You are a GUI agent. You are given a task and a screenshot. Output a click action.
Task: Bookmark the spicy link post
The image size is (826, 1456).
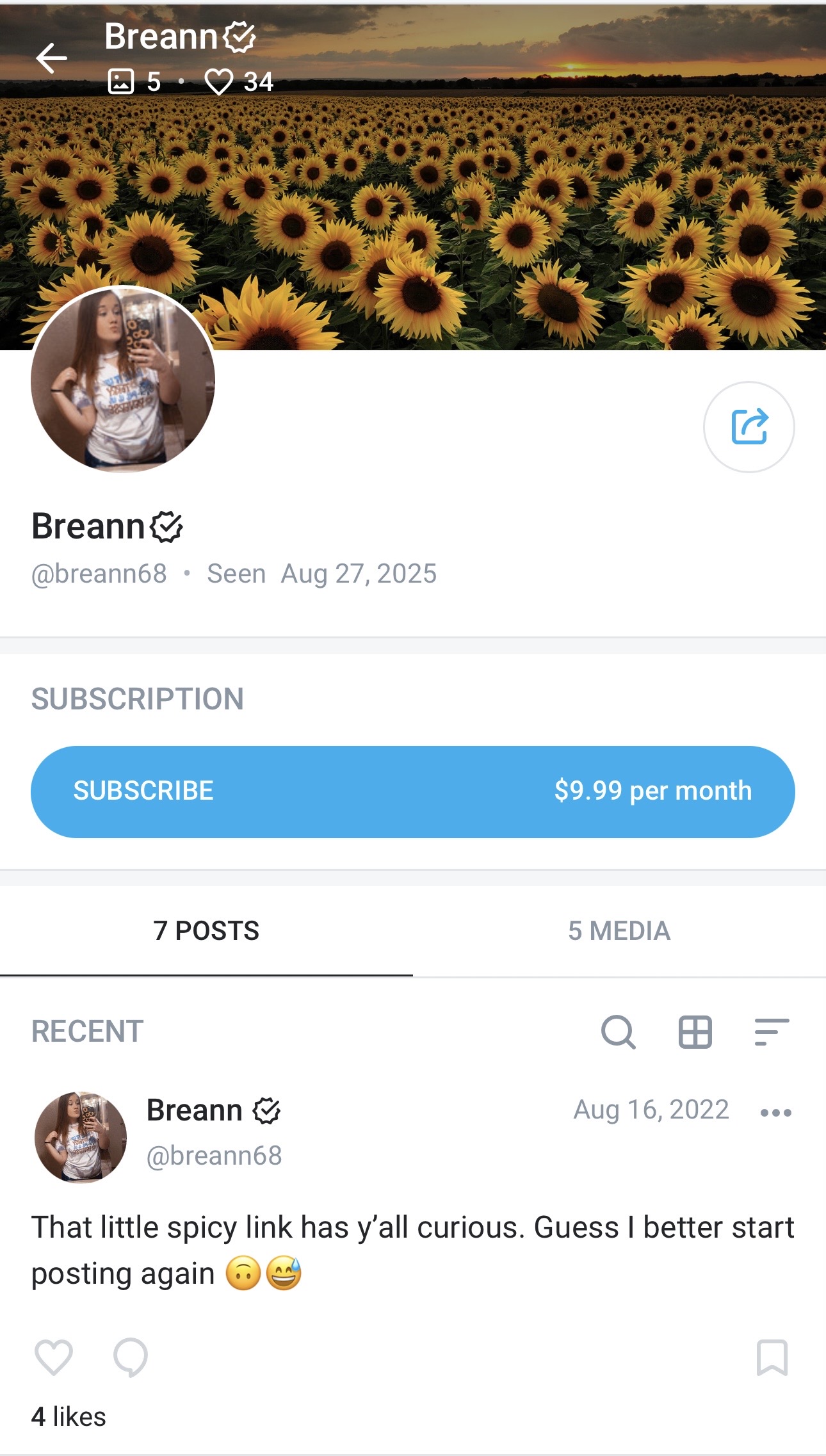point(772,1357)
